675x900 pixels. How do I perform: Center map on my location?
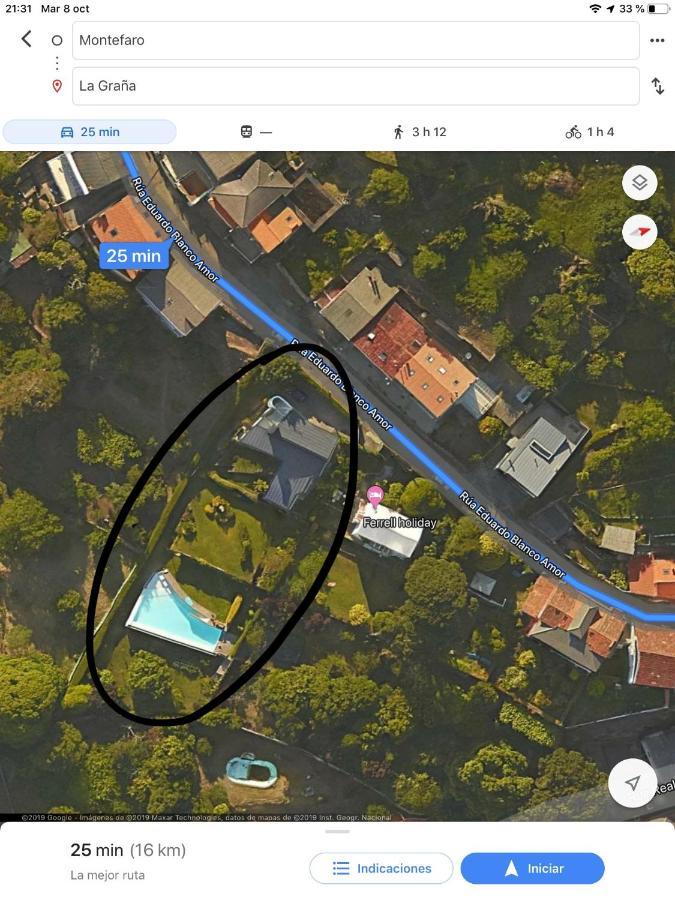[632, 783]
